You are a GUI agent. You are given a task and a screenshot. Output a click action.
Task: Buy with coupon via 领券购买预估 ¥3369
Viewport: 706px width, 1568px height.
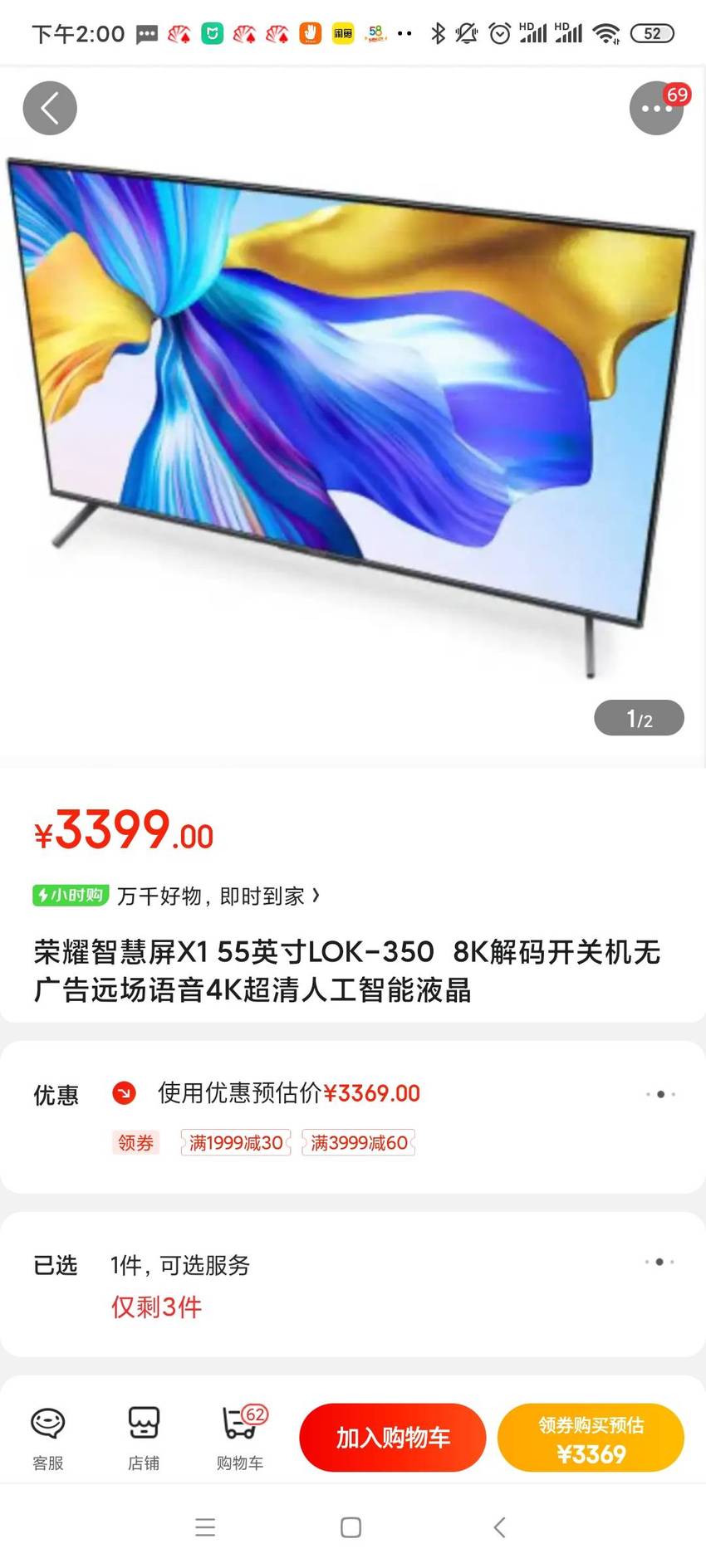pyautogui.click(x=591, y=1438)
